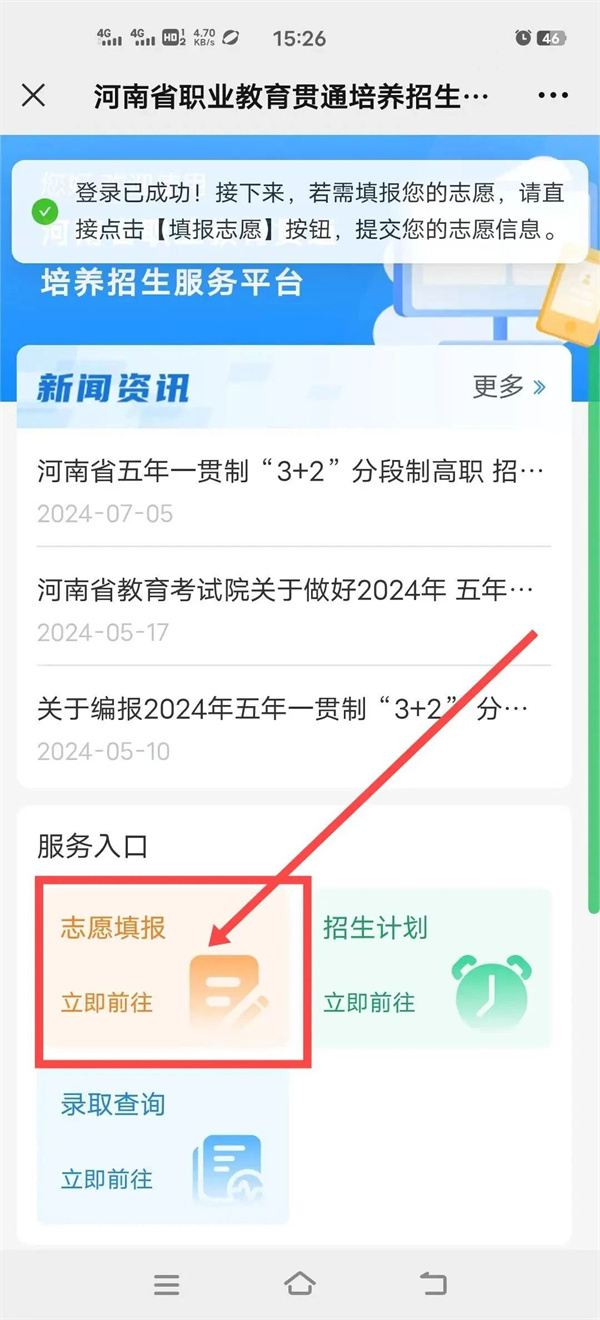600x1320 pixels.
Task: Open 更多 news list
Action: (509, 387)
